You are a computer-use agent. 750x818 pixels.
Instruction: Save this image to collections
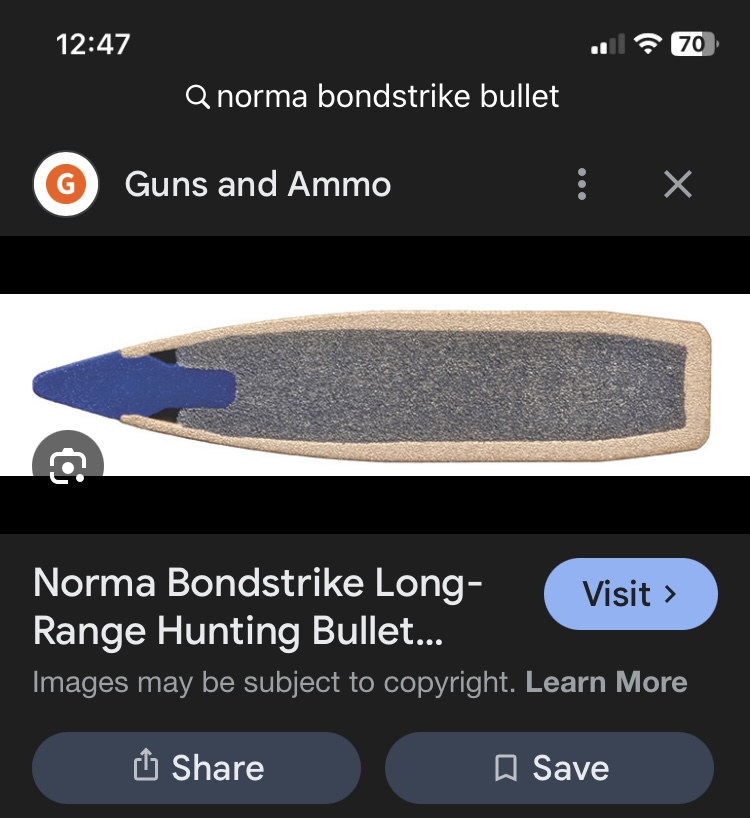[x=549, y=768]
